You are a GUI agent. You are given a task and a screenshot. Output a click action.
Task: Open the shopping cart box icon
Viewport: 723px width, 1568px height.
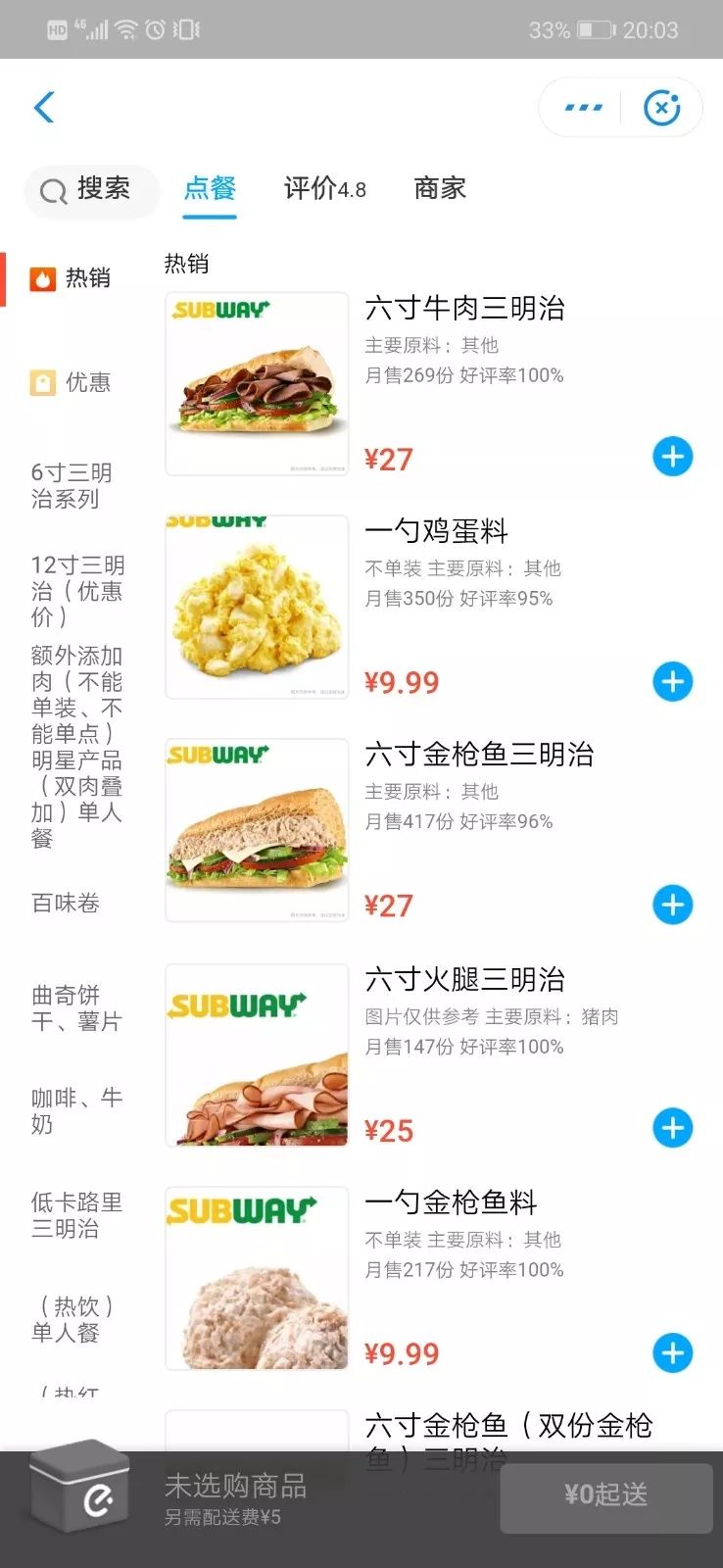click(81, 1488)
